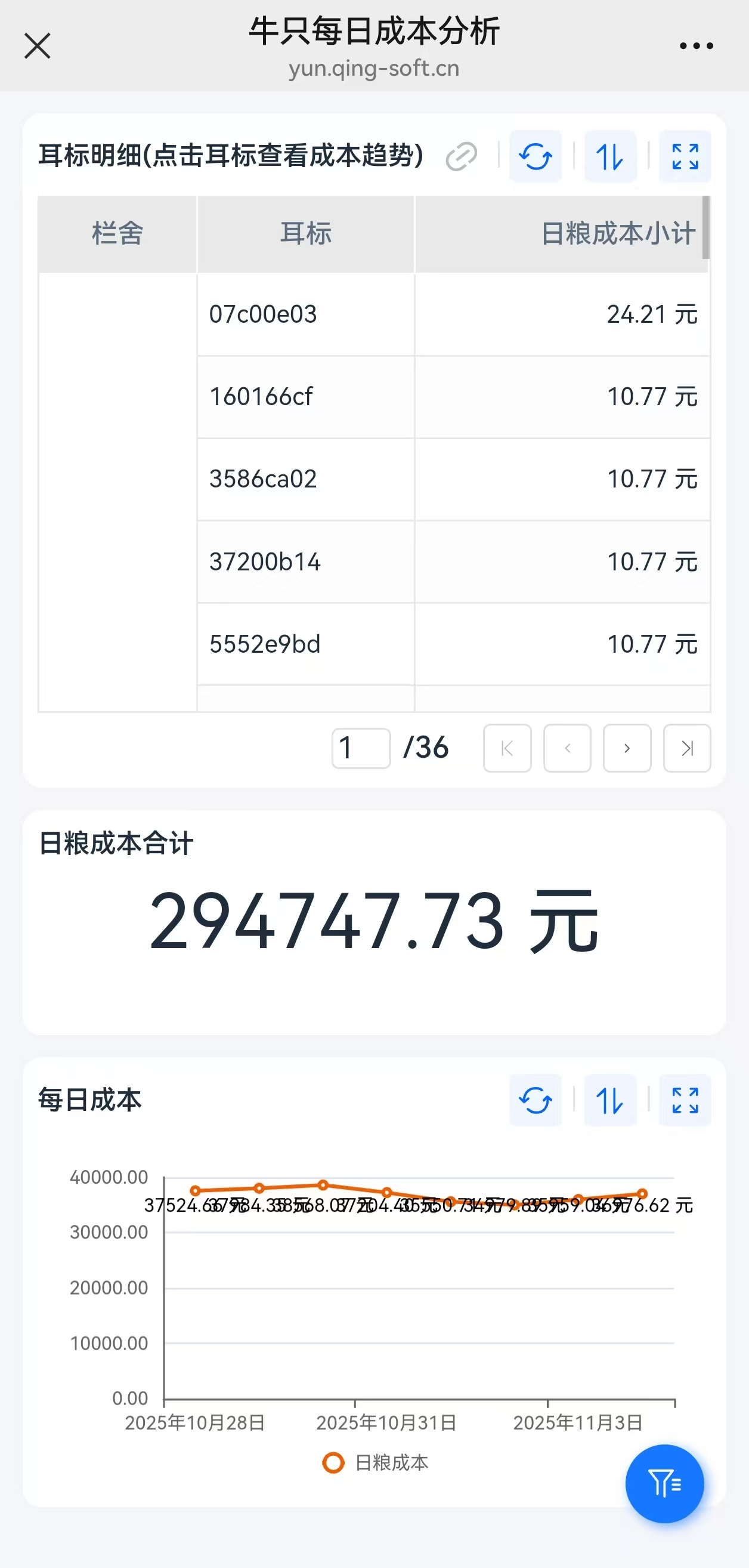Open the three-dot overflow menu
The width and height of the screenshot is (749, 1568).
[696, 47]
